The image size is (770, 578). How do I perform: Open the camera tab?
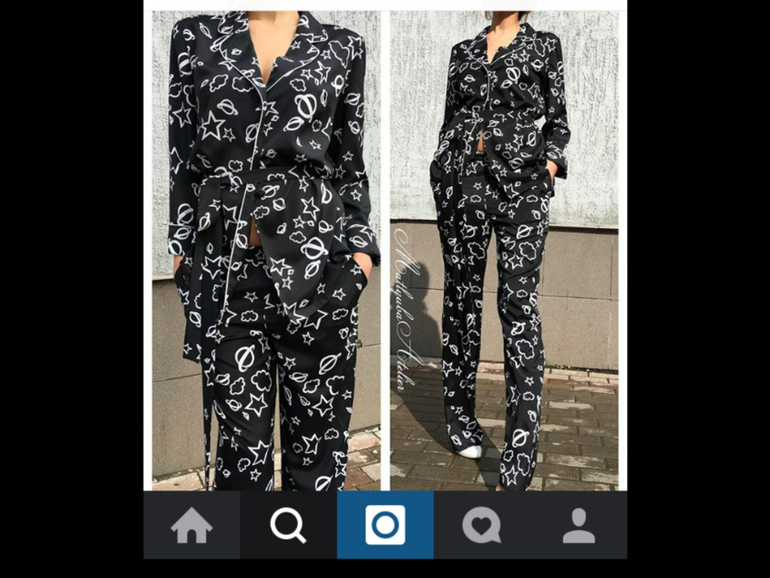tap(385, 525)
